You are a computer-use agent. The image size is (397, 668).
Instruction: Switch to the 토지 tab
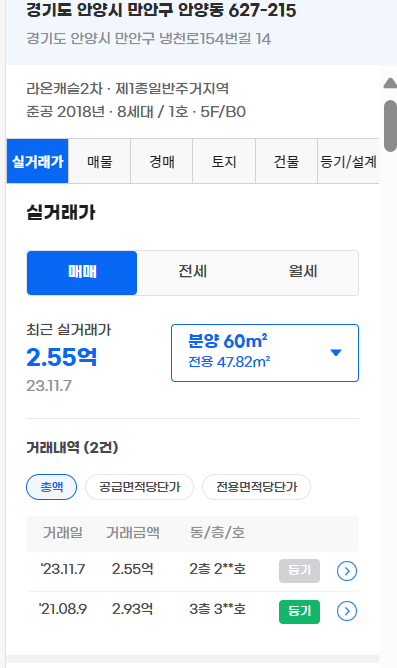coord(224,161)
